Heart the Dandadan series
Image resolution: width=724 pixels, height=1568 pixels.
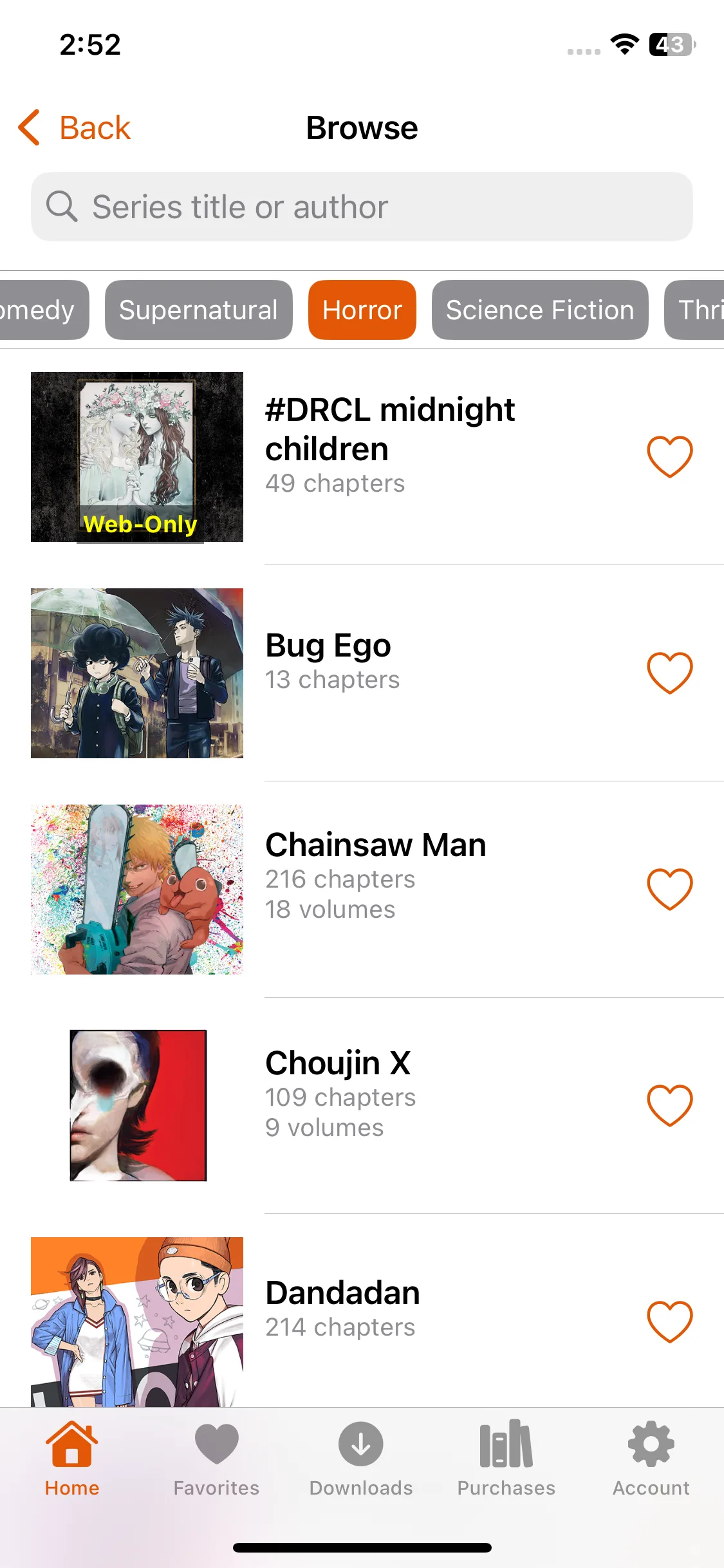click(x=669, y=1321)
